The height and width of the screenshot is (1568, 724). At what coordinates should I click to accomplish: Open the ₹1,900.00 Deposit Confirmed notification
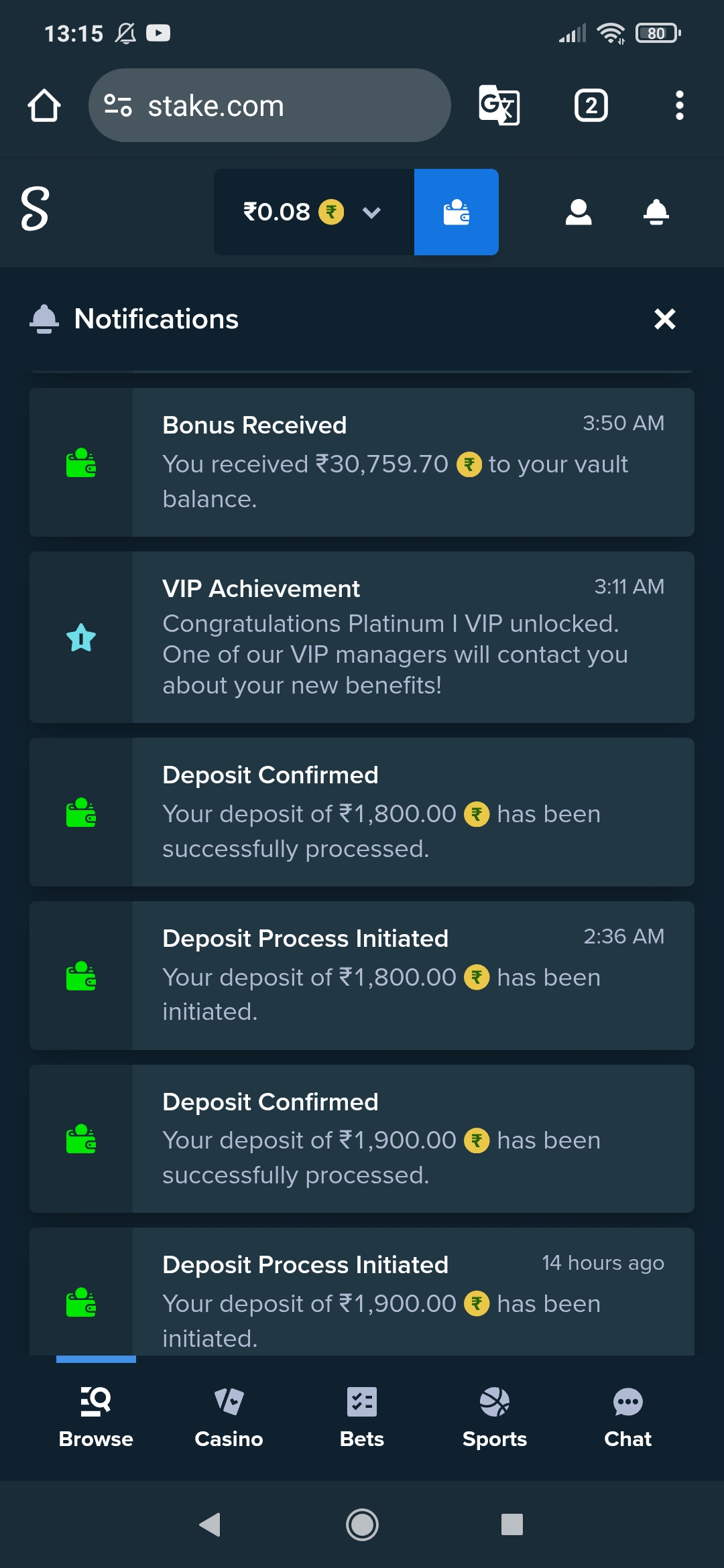click(362, 1138)
